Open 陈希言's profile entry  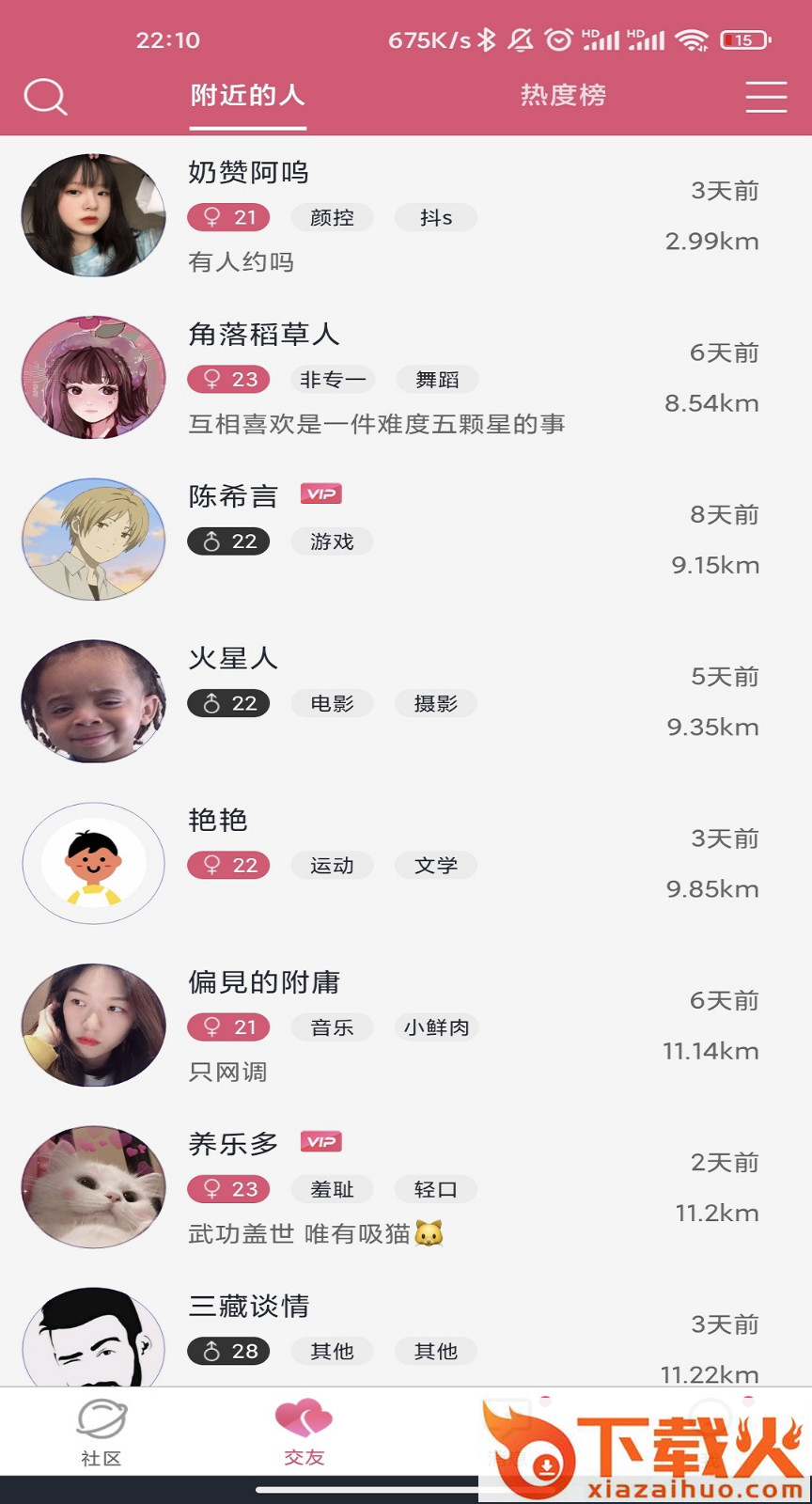point(404,540)
